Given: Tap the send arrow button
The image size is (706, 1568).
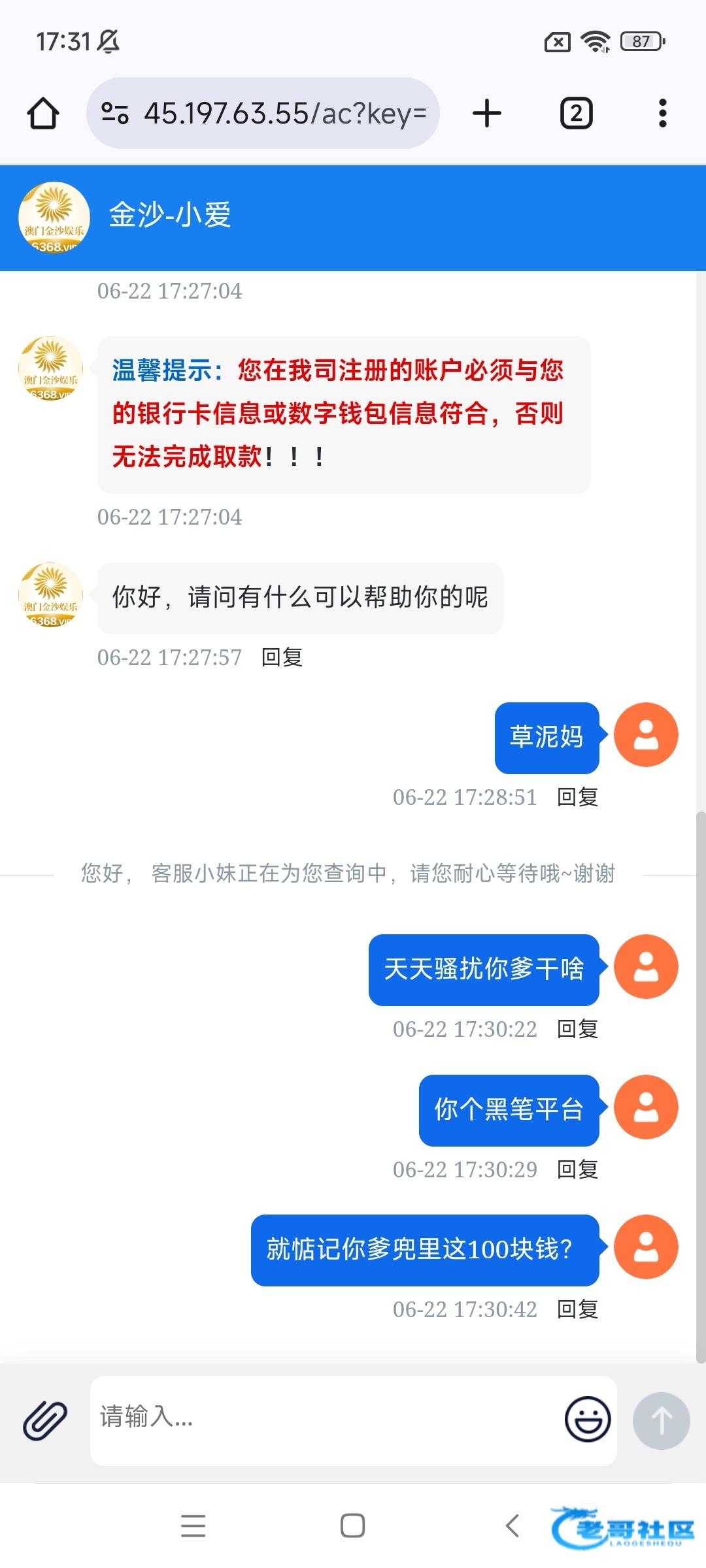Looking at the screenshot, I should point(661,1420).
